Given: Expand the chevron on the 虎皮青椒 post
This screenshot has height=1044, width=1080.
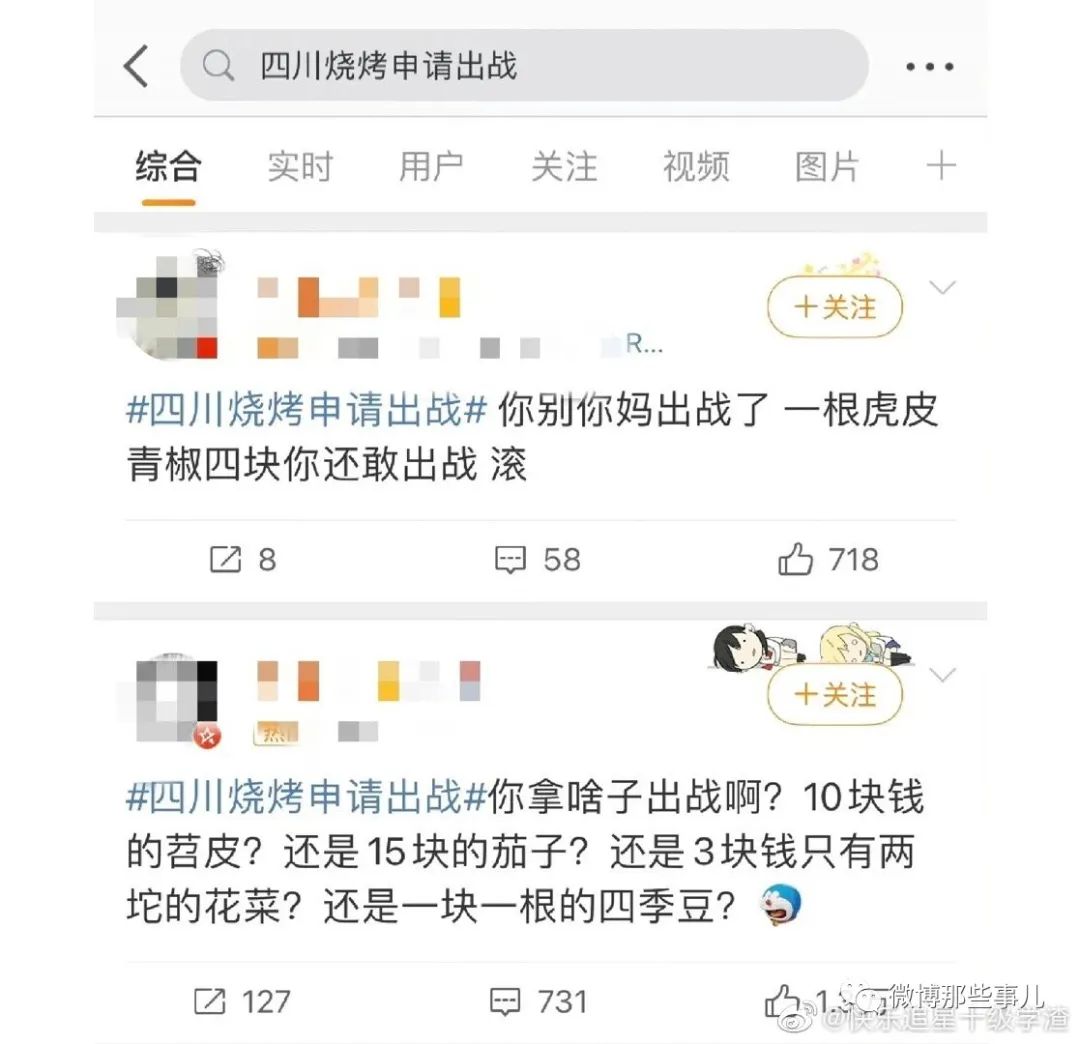Looking at the screenshot, I should tap(942, 288).
